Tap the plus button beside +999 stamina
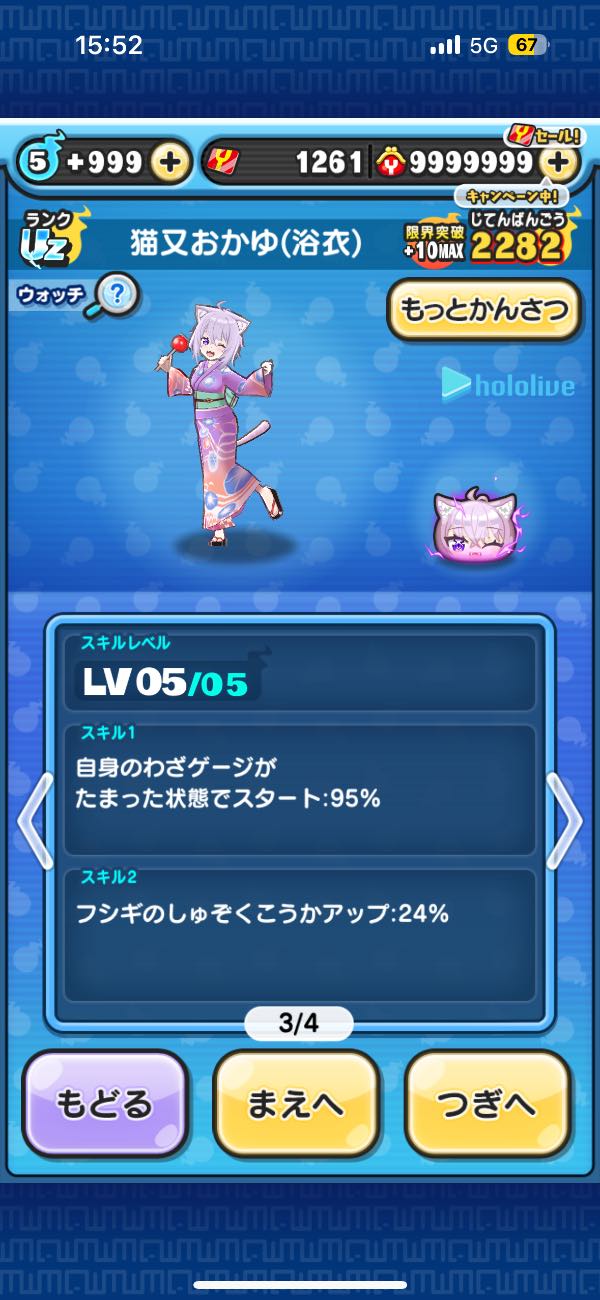This screenshot has height=1300, width=600. click(171, 163)
